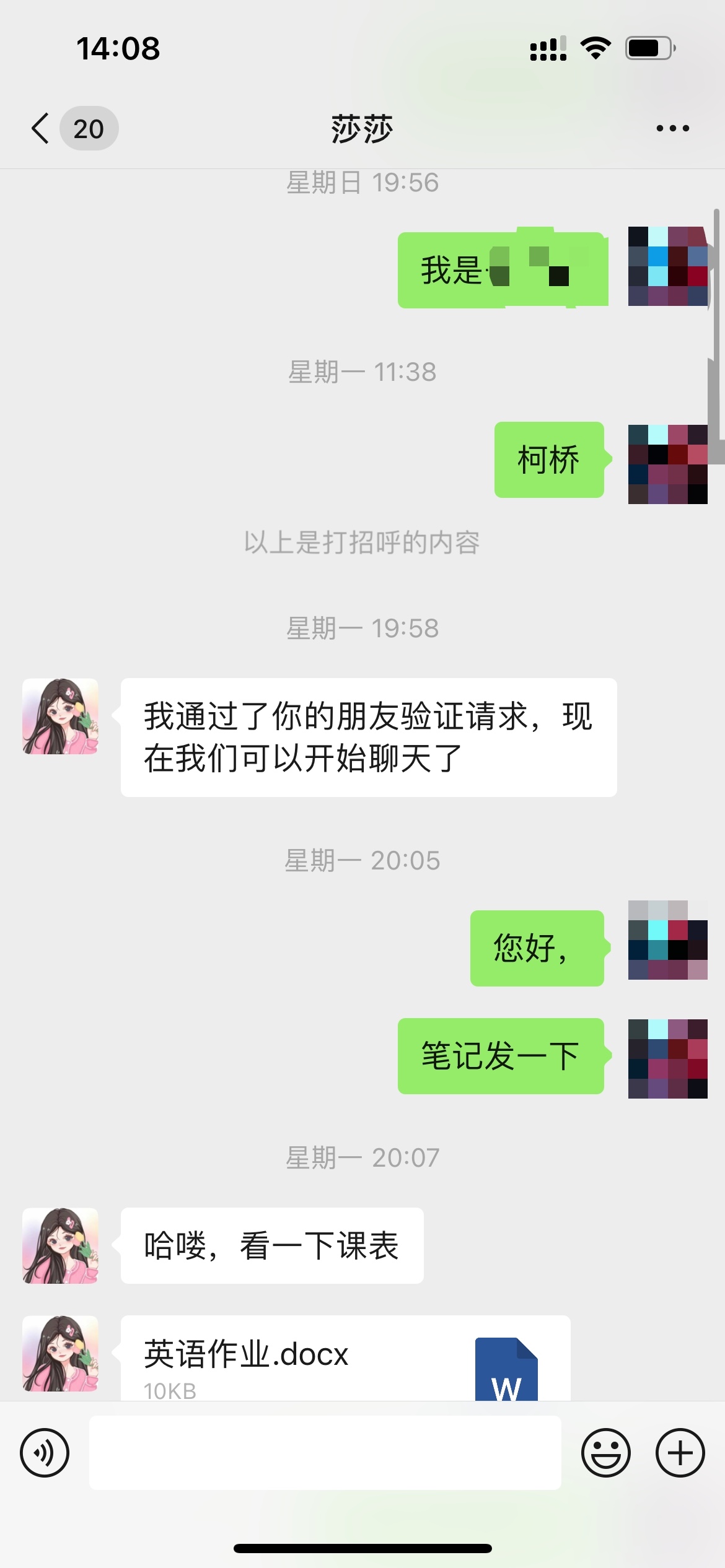Switch to voice message input
This screenshot has height=1568, width=725.
click(x=45, y=1453)
